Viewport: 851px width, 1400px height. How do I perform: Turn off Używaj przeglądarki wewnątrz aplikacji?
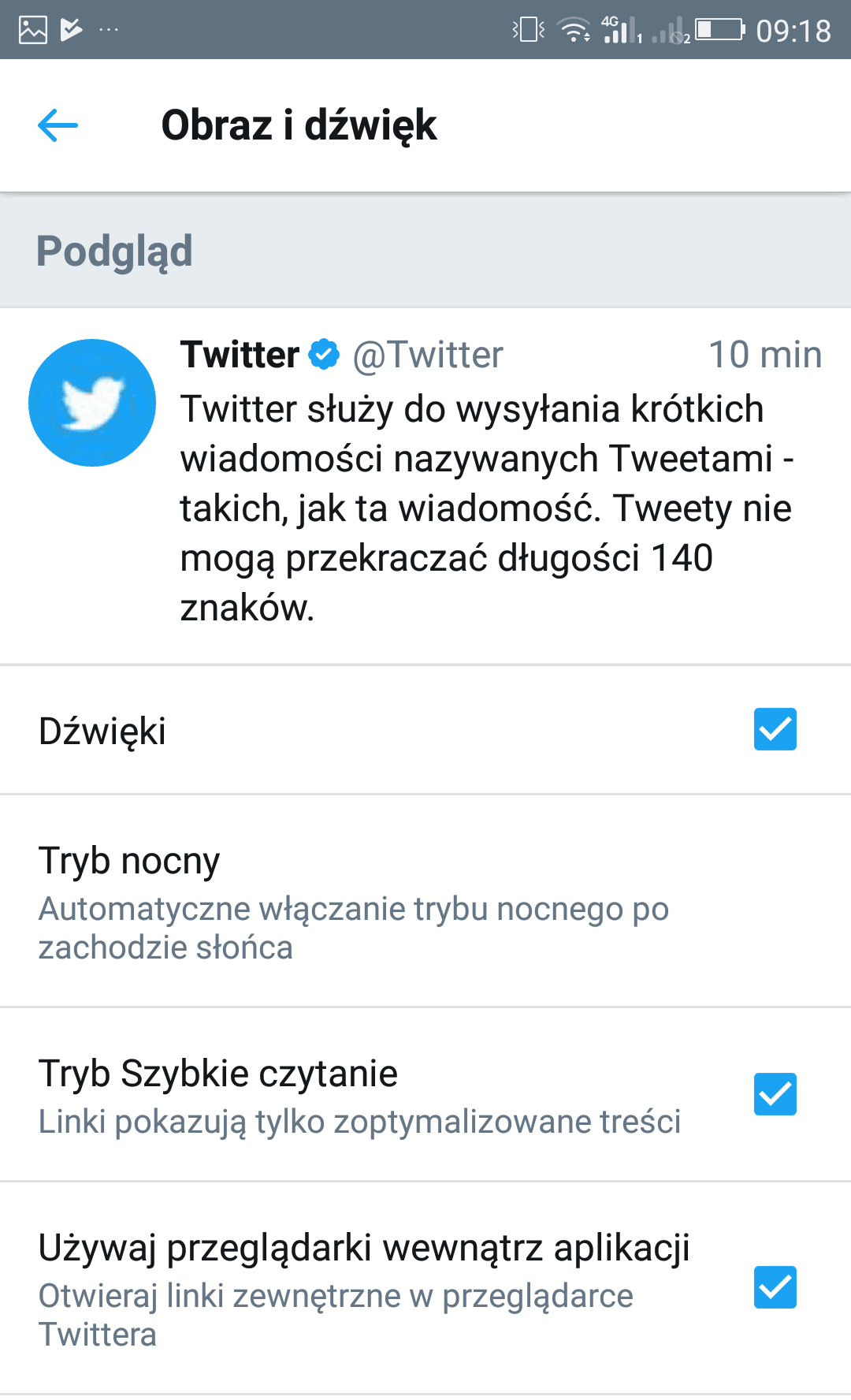(x=775, y=1287)
